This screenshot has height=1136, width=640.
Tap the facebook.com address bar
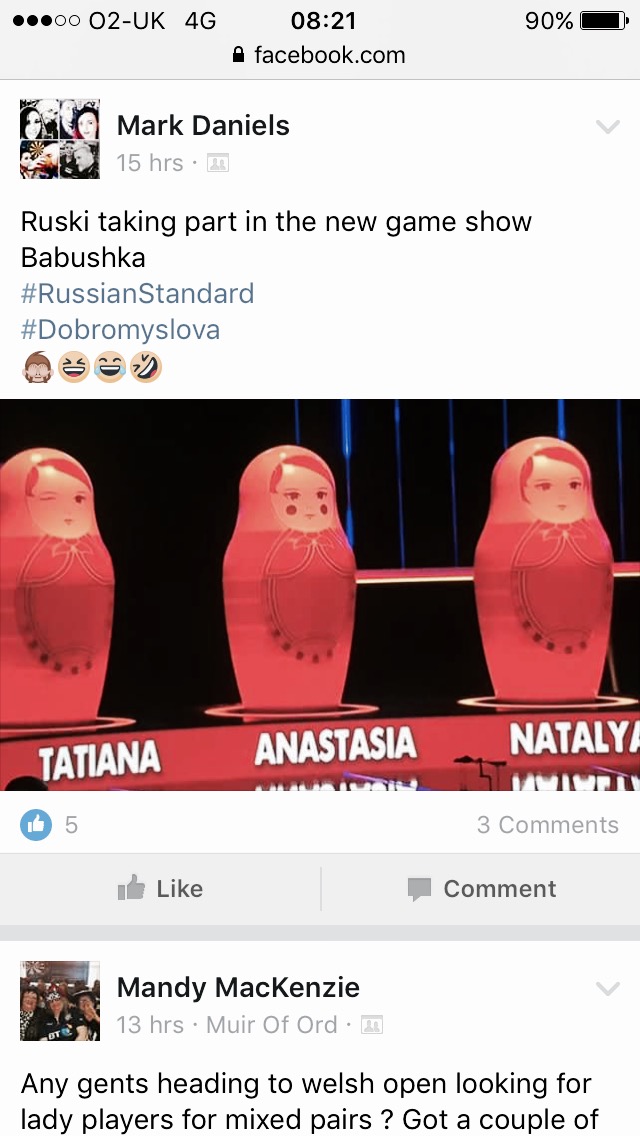320,55
